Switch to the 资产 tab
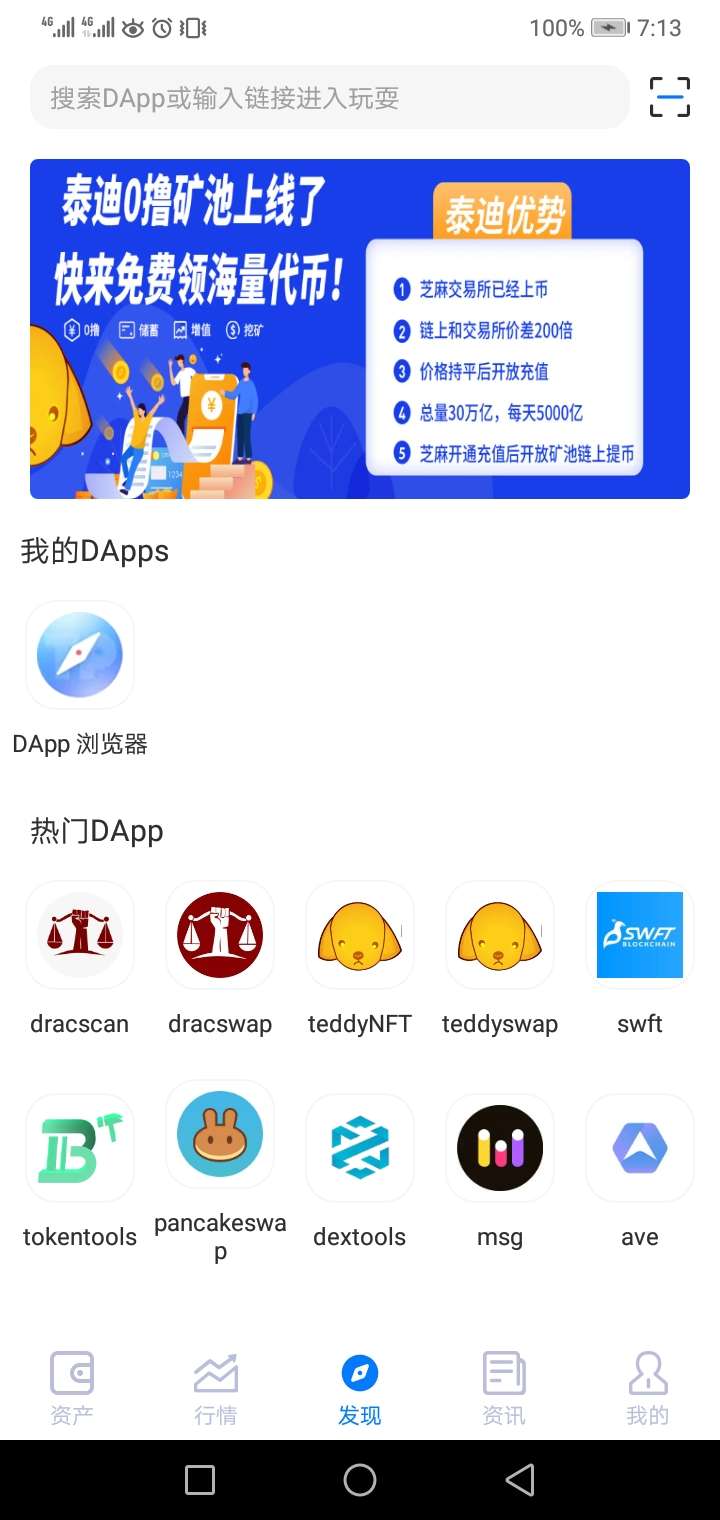The height and width of the screenshot is (1520, 720). tap(72, 1388)
